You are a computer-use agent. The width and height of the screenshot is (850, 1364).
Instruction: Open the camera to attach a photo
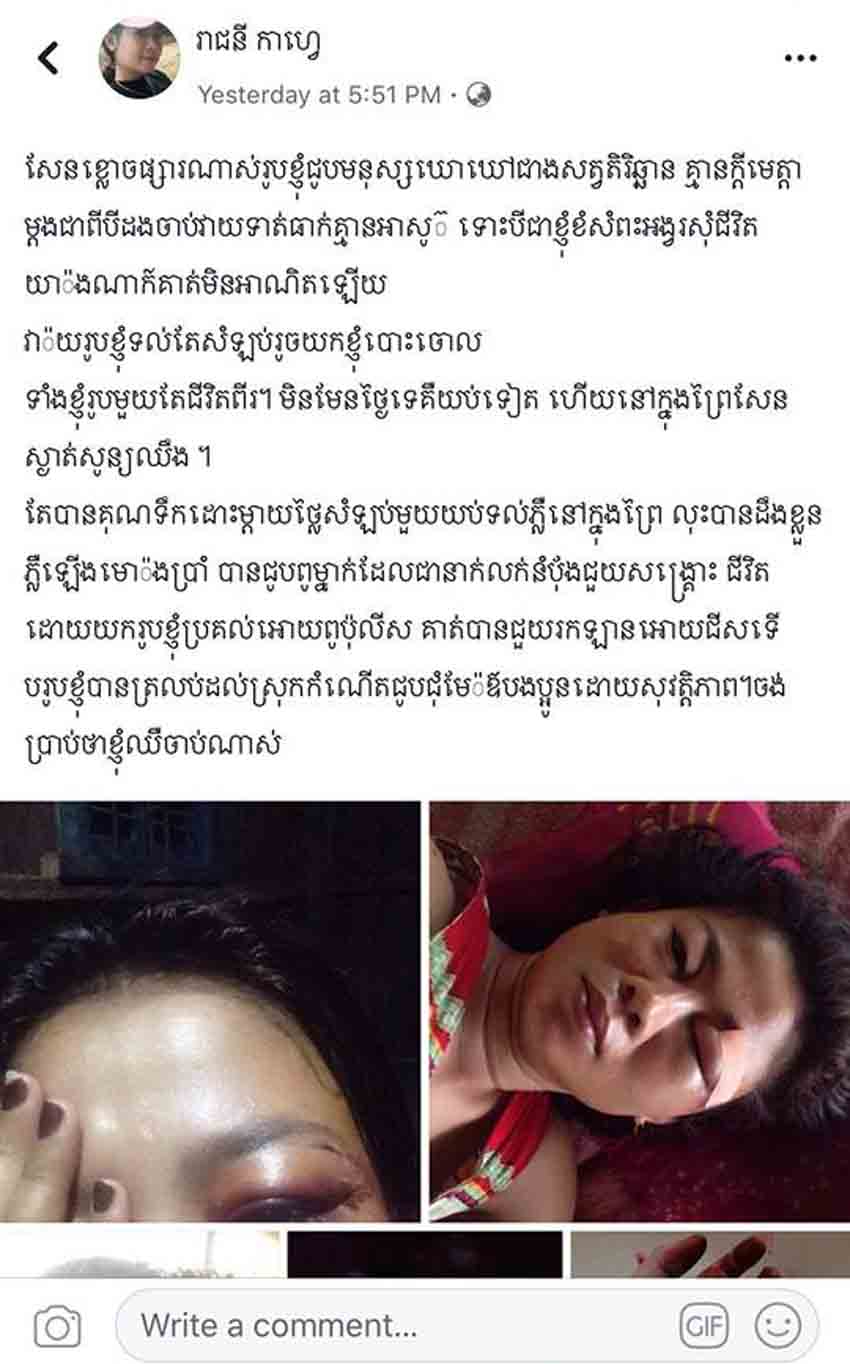click(x=57, y=1327)
